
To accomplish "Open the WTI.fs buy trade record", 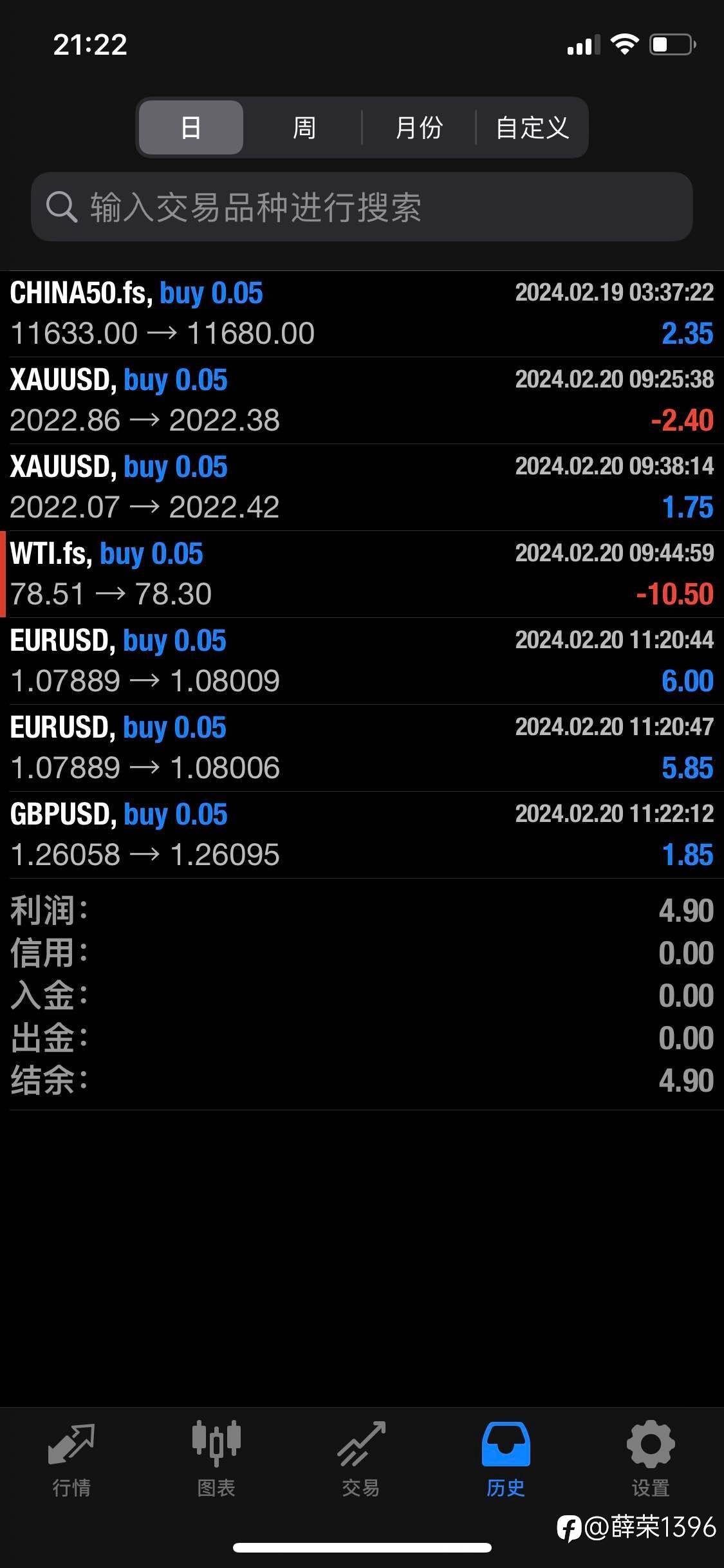I will [x=362, y=574].
